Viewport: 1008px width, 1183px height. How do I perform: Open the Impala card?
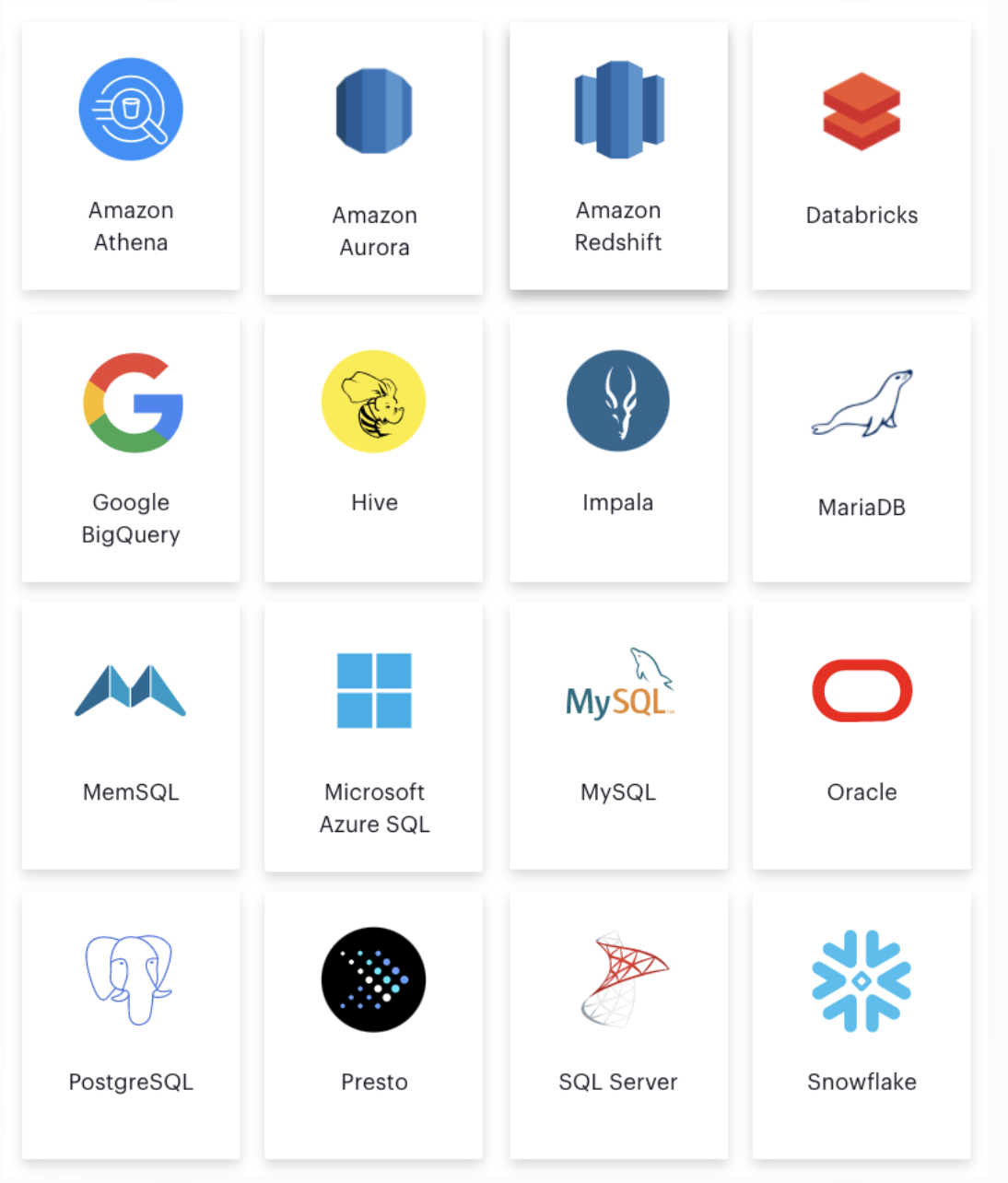(x=618, y=449)
